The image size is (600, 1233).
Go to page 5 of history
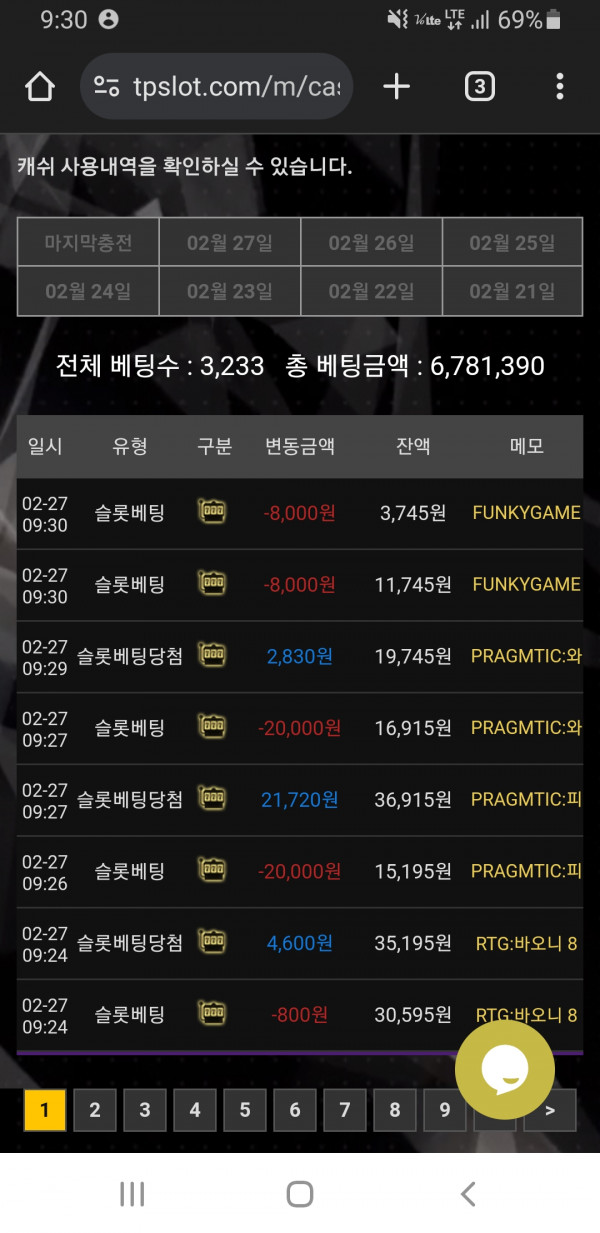coord(245,1110)
